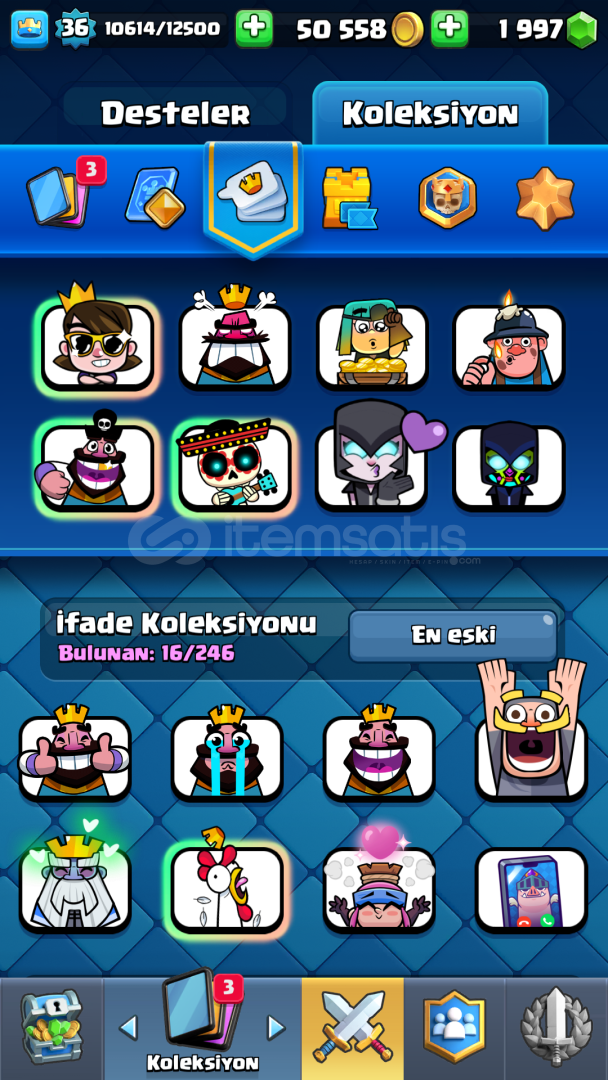Select the chicken emote
Viewport: 608px width, 1080px height.
(227, 888)
